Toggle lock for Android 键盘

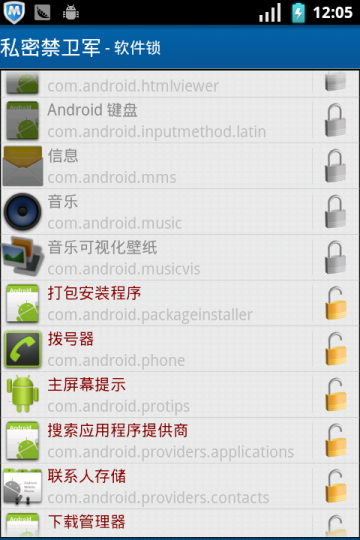335,121
